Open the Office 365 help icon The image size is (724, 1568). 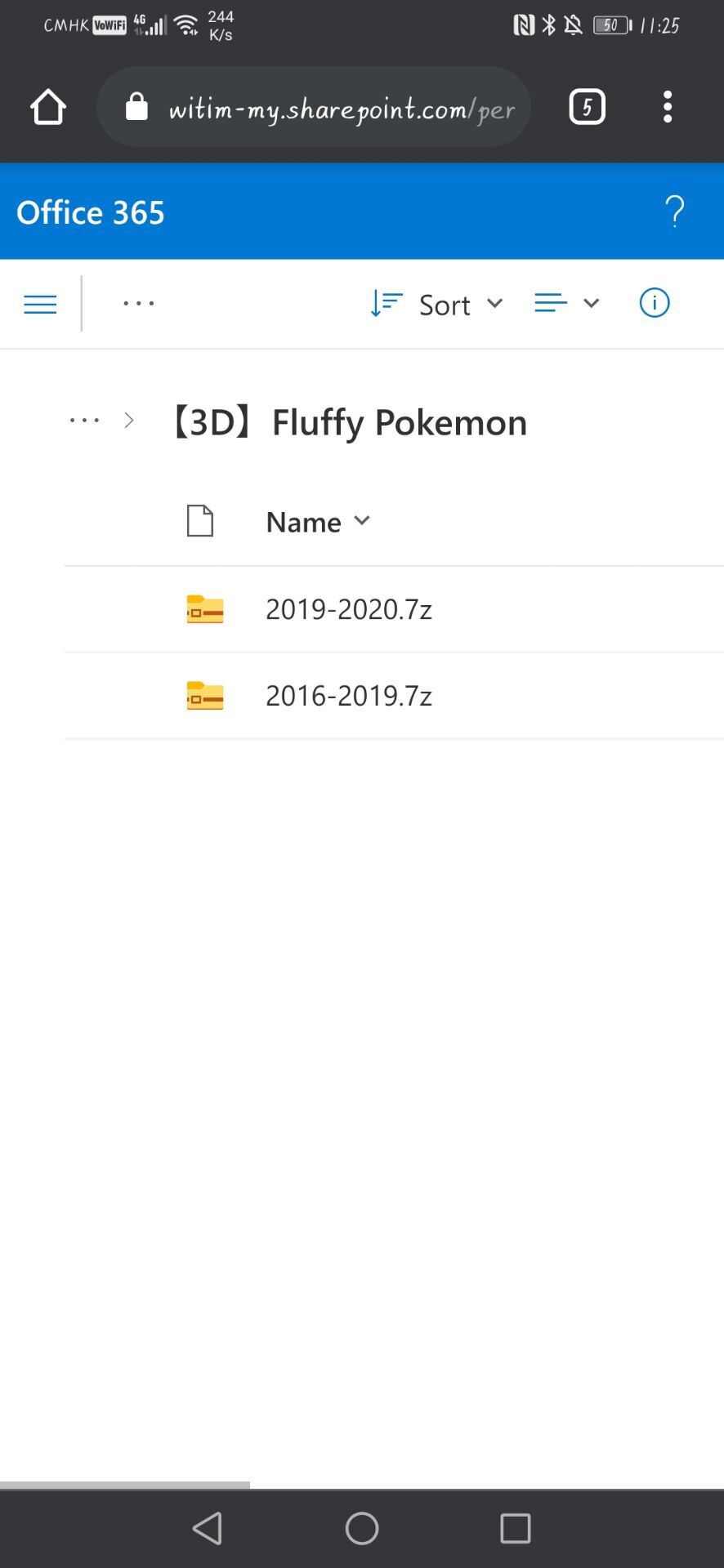[675, 212]
